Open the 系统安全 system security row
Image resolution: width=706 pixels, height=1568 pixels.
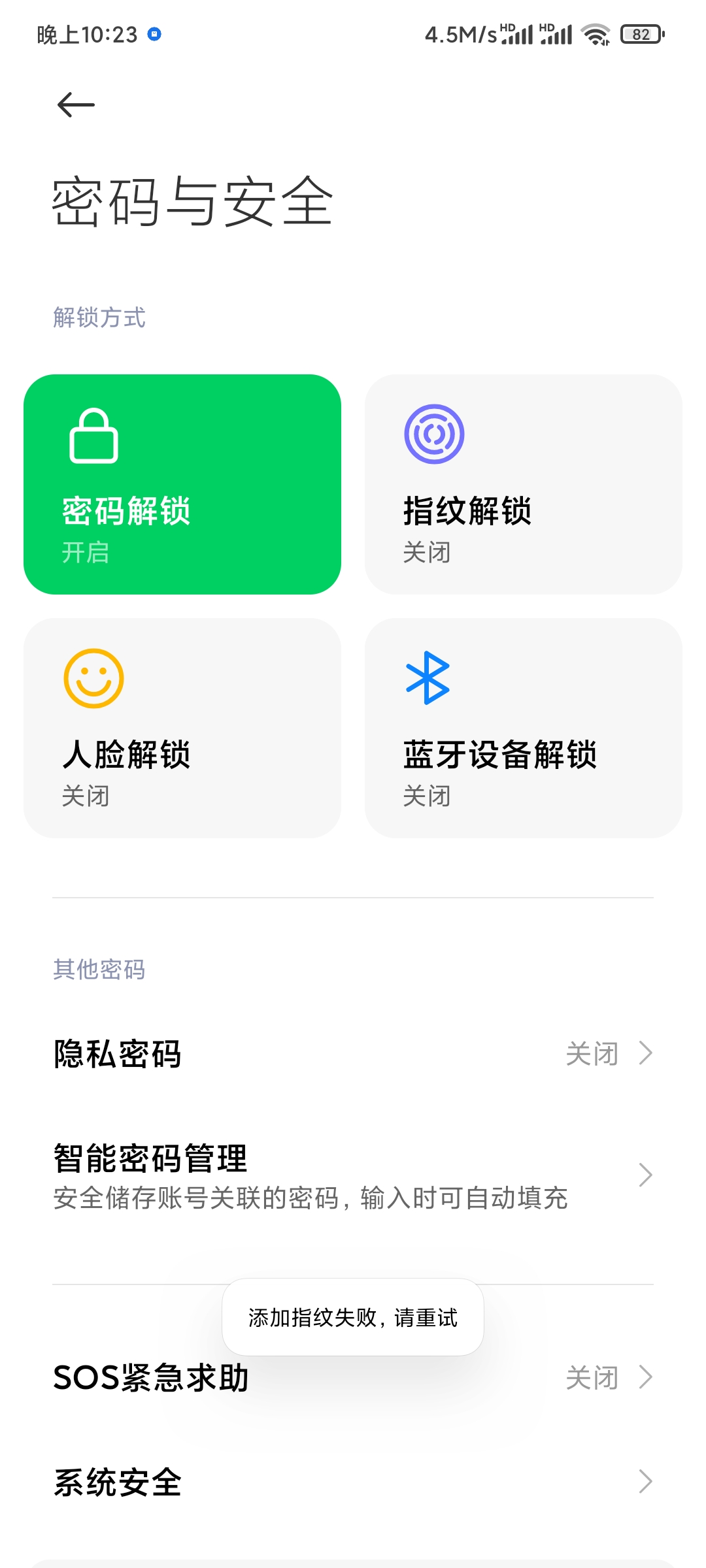(x=353, y=1482)
